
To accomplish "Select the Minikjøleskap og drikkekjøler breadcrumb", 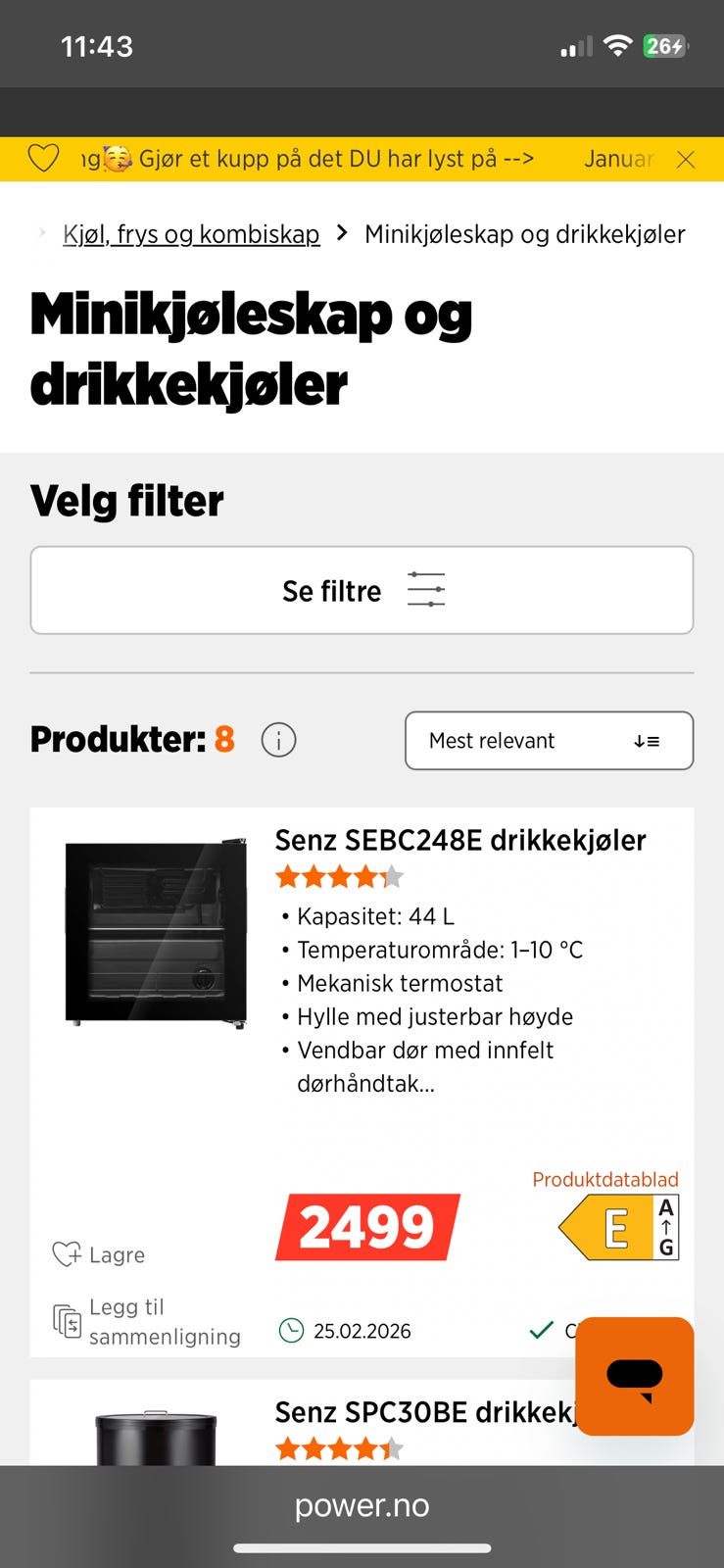I will tap(525, 234).
